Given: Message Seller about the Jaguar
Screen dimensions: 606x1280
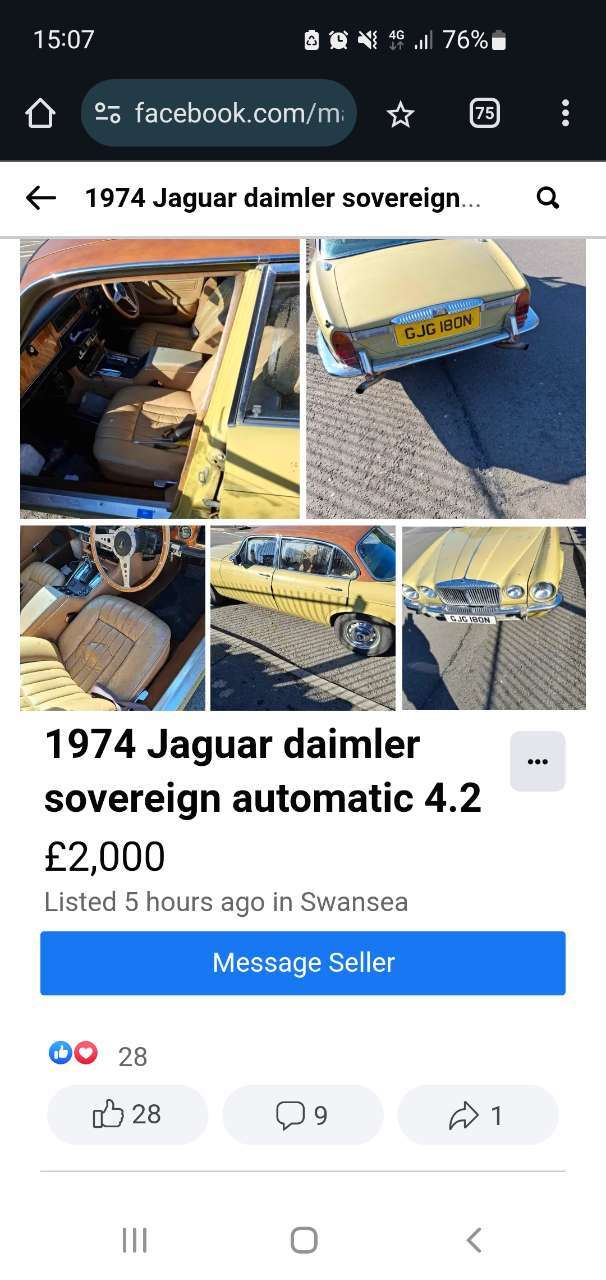Looking at the screenshot, I should [303, 963].
